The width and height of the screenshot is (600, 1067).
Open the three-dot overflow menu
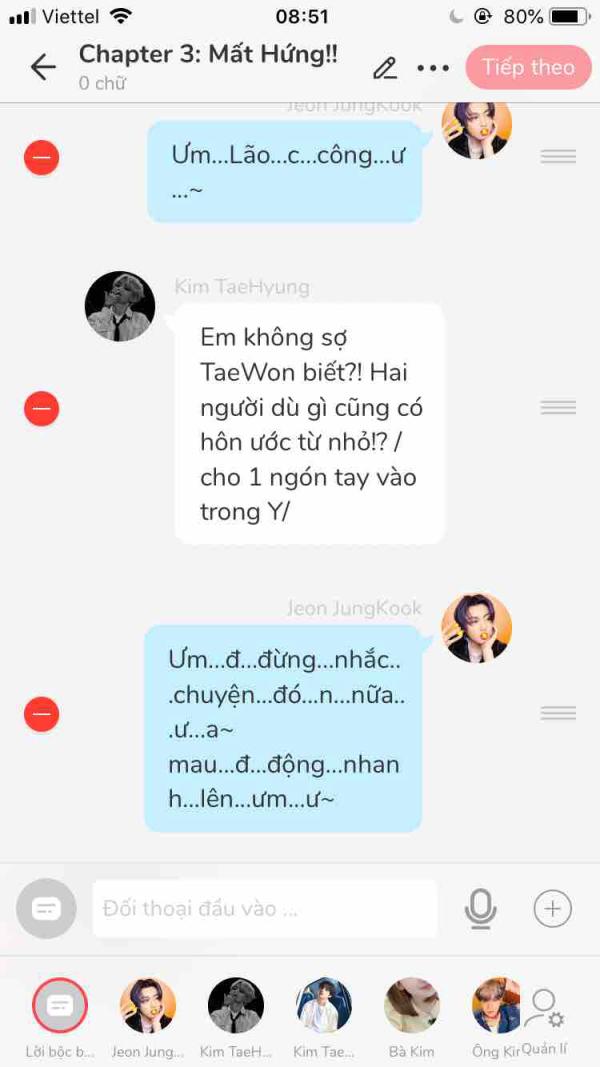(x=433, y=68)
